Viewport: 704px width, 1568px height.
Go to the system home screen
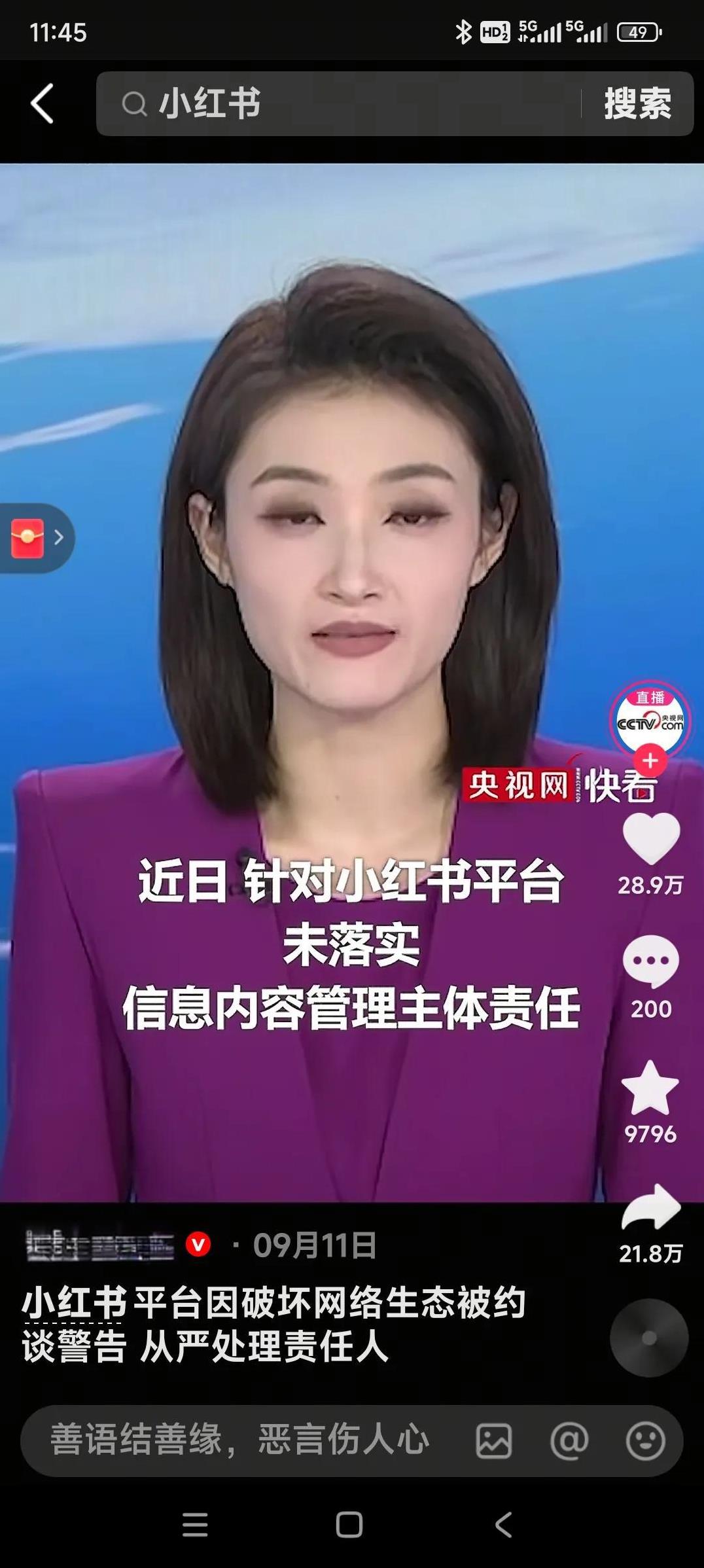[349, 1525]
